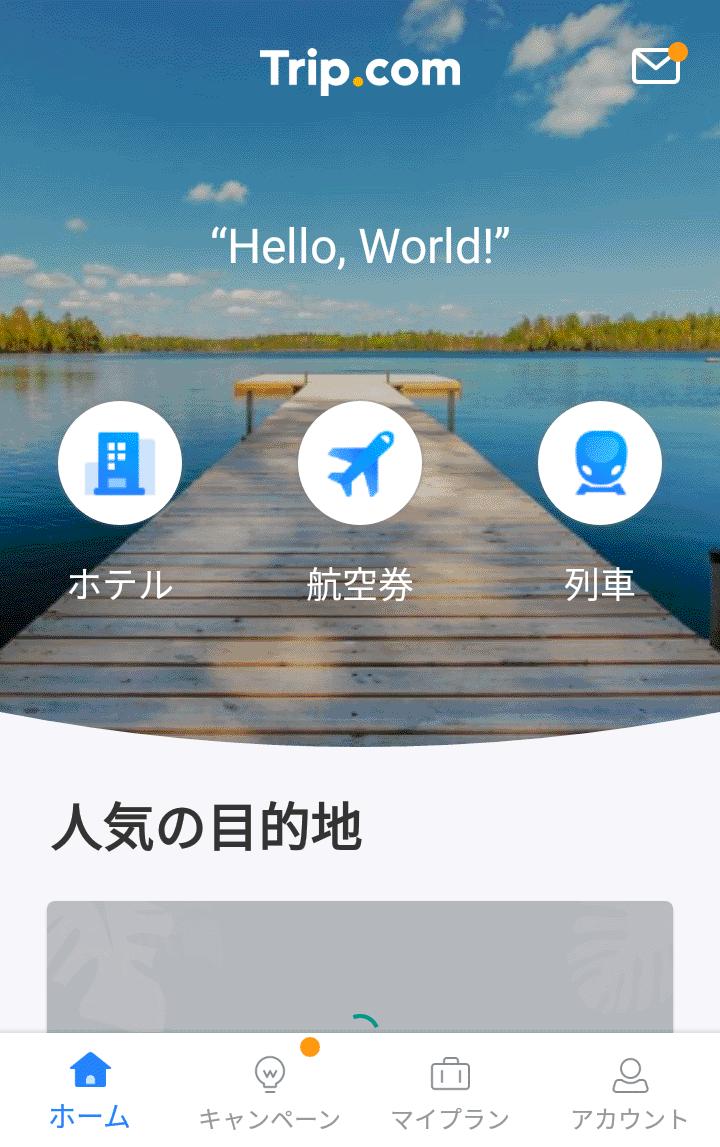Switch to the アカウント tab
This screenshot has width=720, height=1147.
point(630,1090)
